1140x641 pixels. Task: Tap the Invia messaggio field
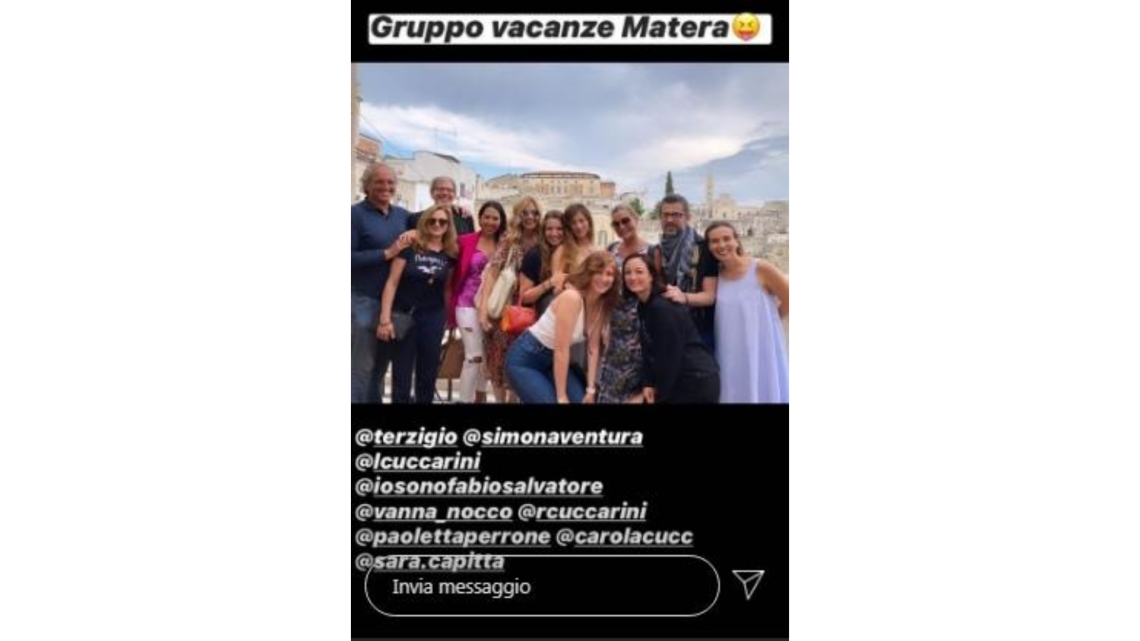tap(540, 587)
